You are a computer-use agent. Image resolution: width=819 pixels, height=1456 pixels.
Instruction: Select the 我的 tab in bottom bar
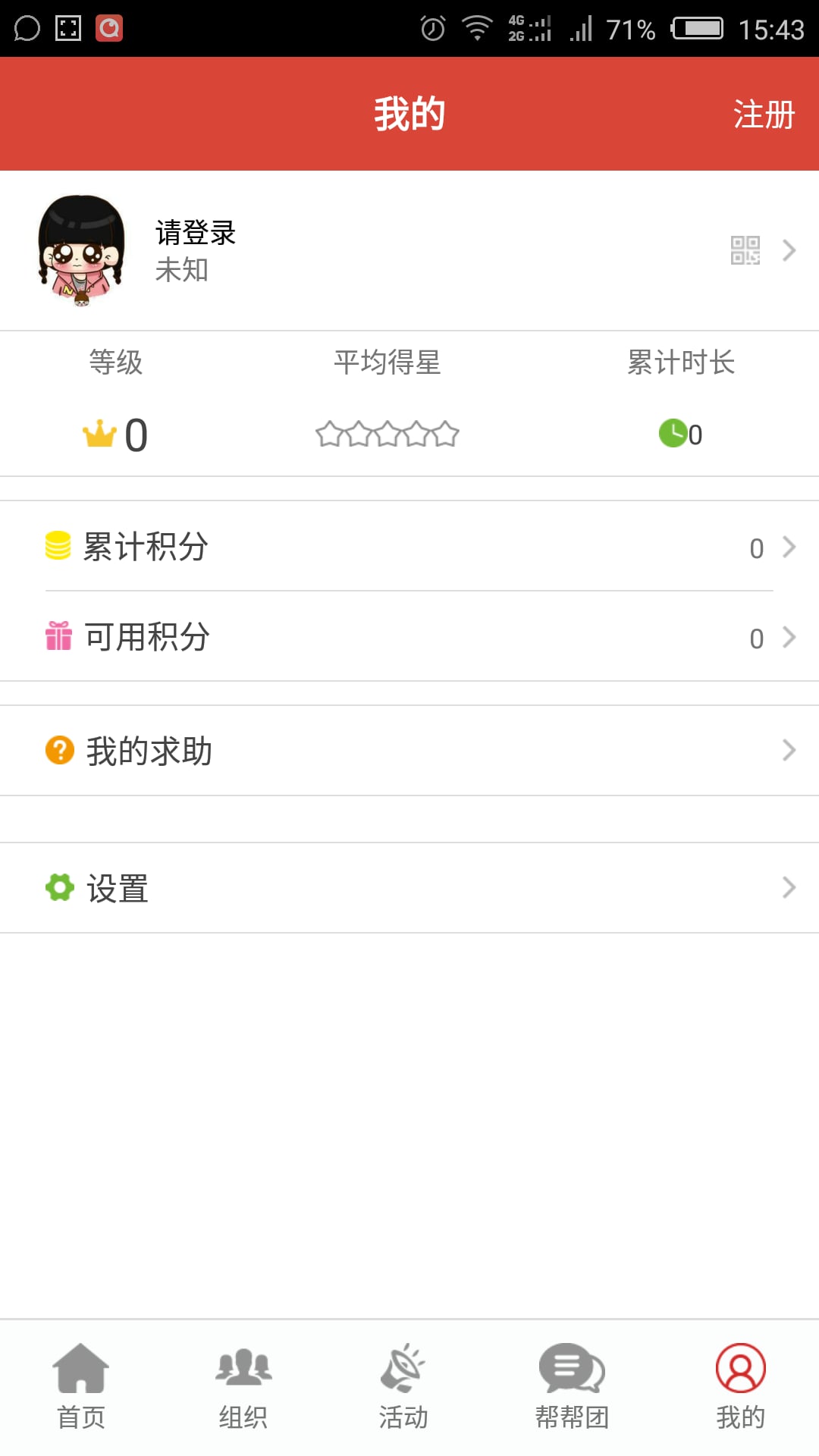740,1386
